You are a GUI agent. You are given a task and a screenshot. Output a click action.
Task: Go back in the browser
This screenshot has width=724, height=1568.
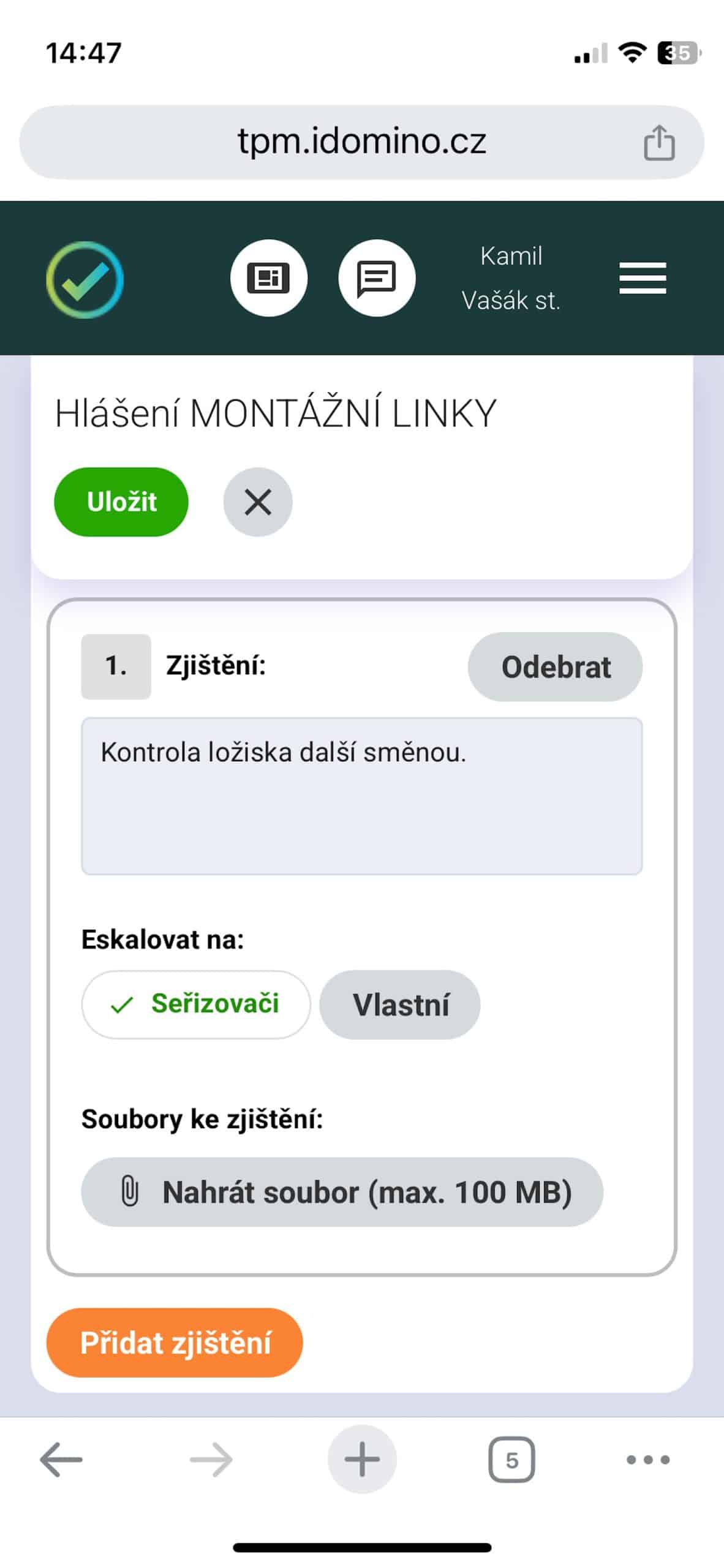tap(61, 1460)
